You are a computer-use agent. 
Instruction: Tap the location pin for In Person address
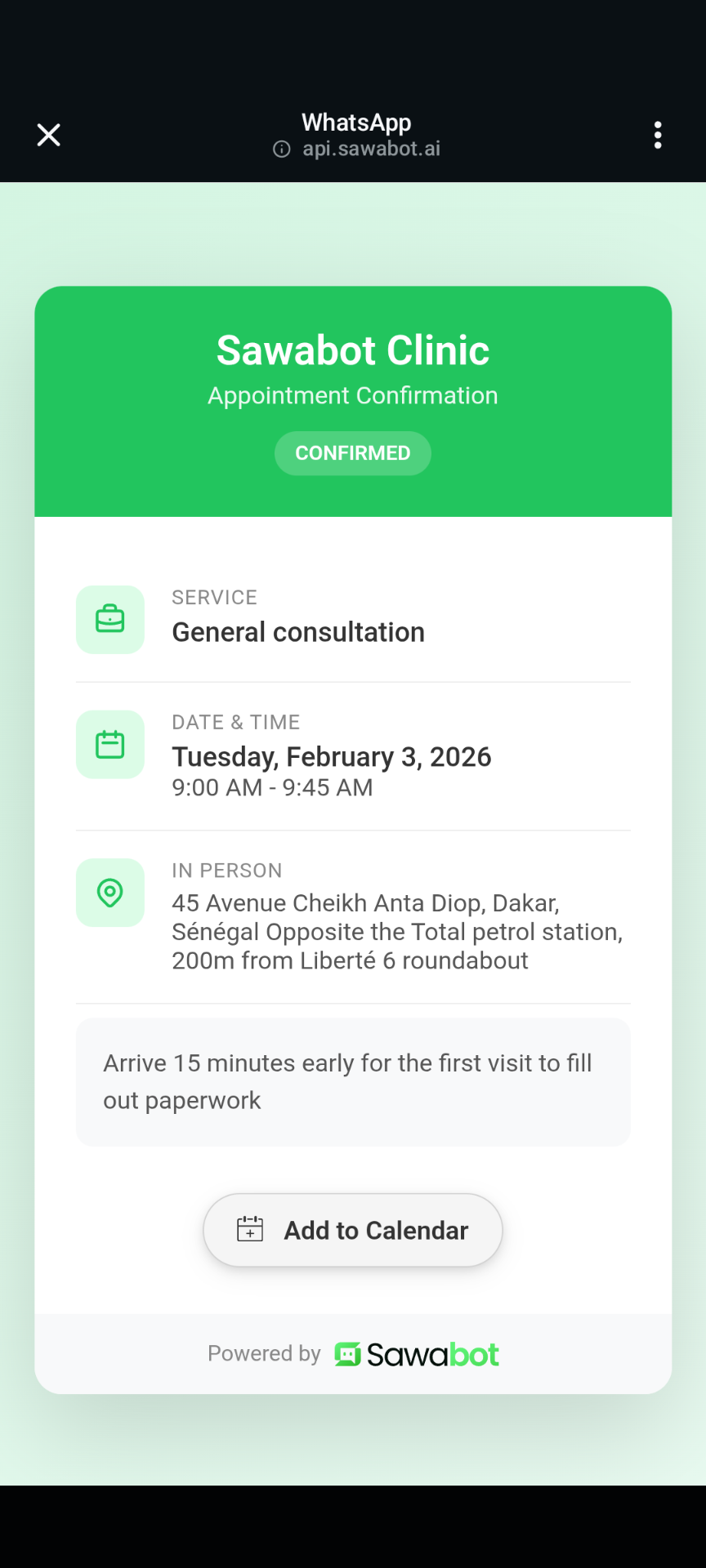(x=109, y=893)
